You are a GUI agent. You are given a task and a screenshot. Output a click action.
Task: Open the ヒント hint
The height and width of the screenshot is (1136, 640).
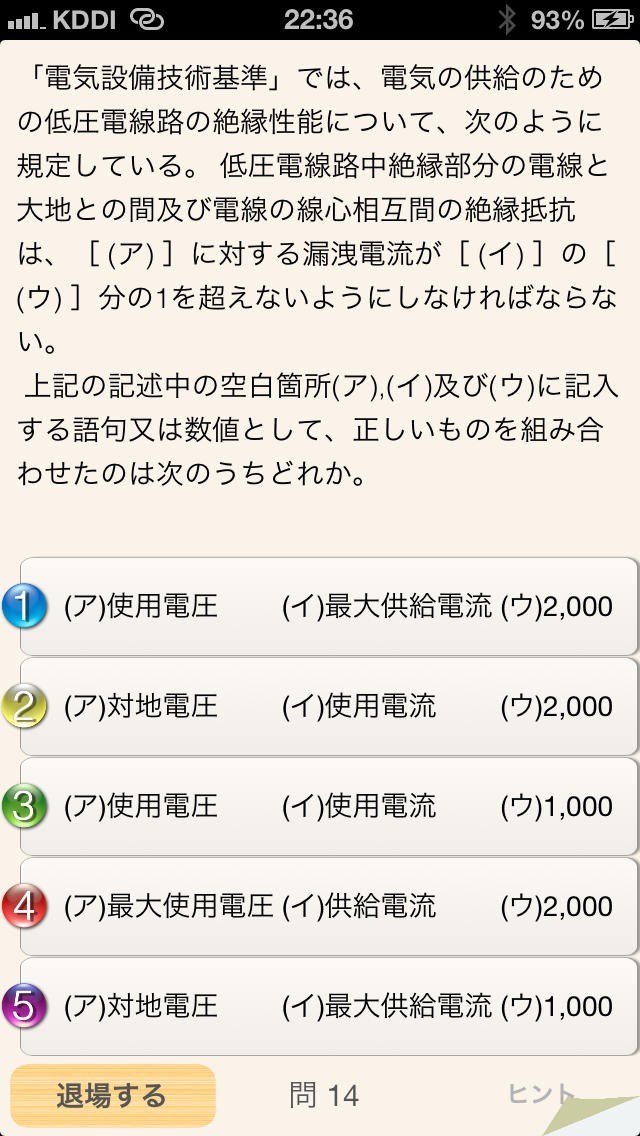[x=542, y=1094]
